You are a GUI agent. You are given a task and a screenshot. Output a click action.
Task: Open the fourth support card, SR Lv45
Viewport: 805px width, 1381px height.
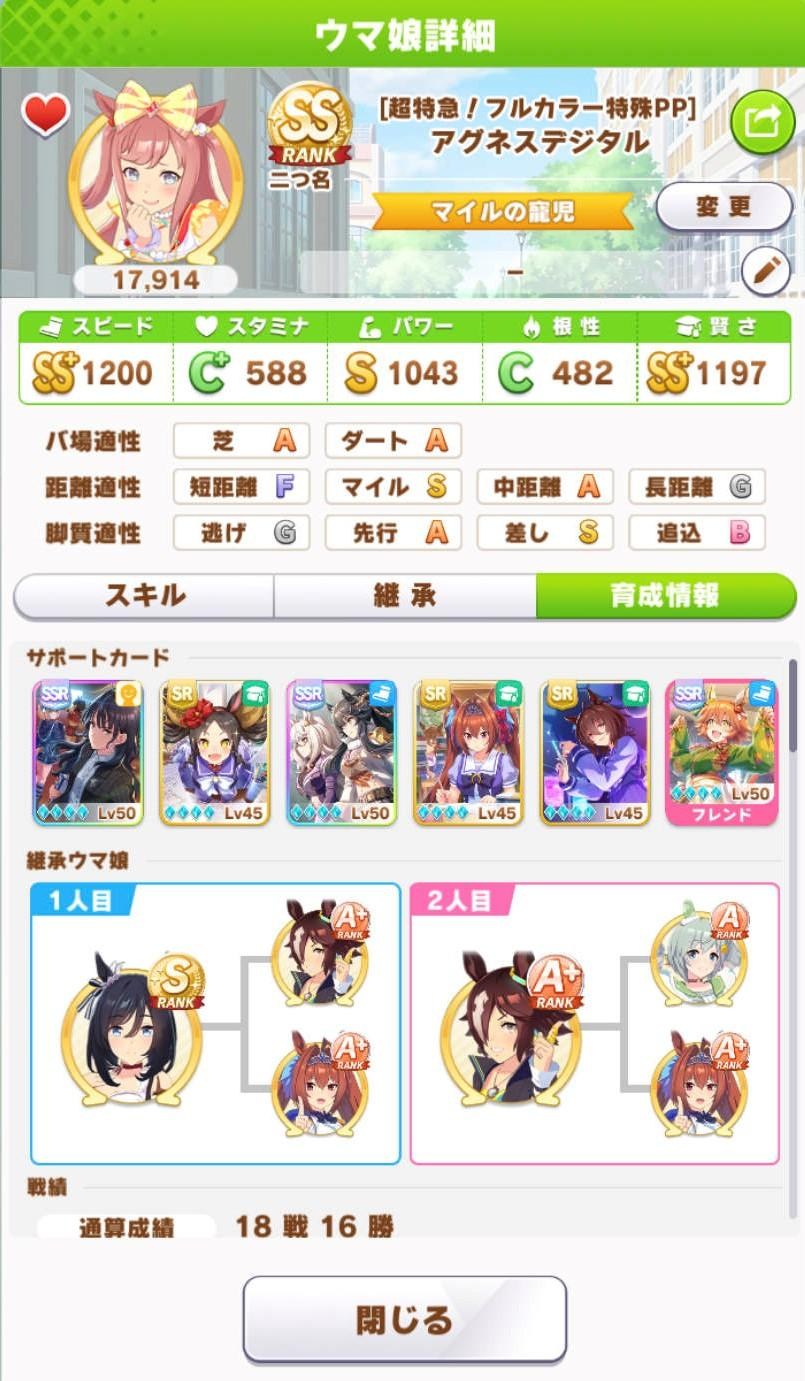[x=468, y=752]
